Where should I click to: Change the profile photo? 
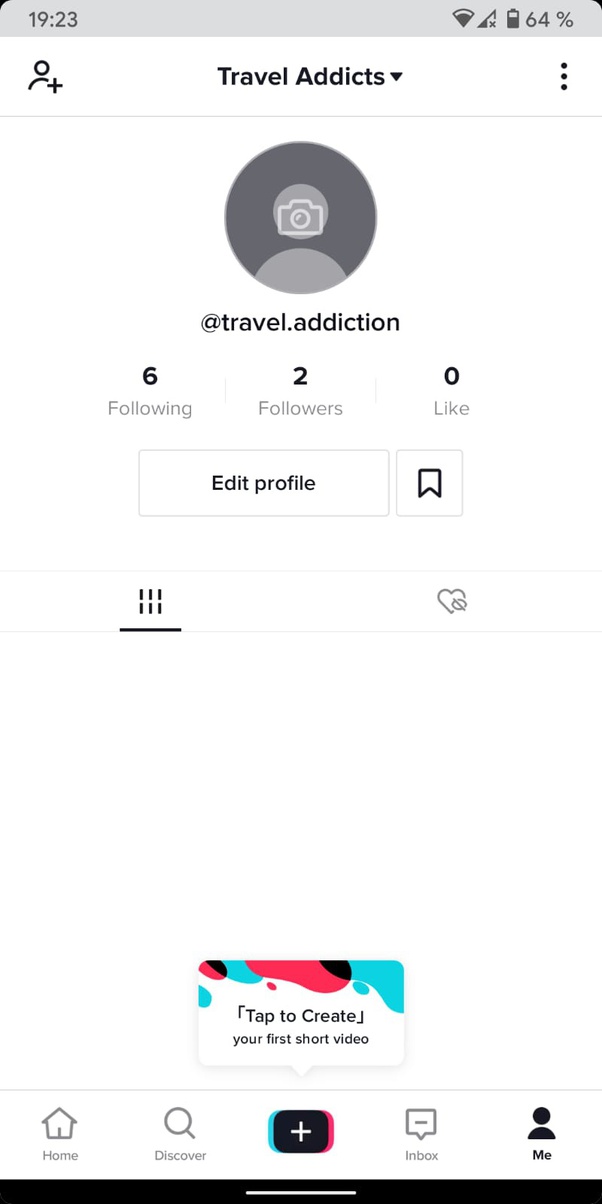click(301, 218)
